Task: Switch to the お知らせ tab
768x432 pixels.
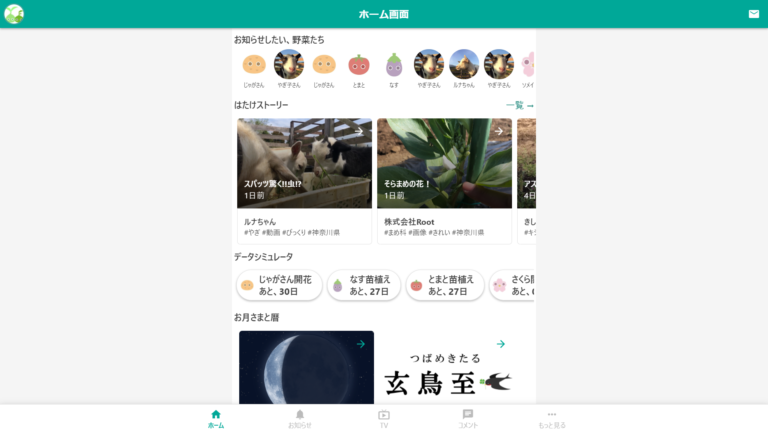Action: point(300,418)
